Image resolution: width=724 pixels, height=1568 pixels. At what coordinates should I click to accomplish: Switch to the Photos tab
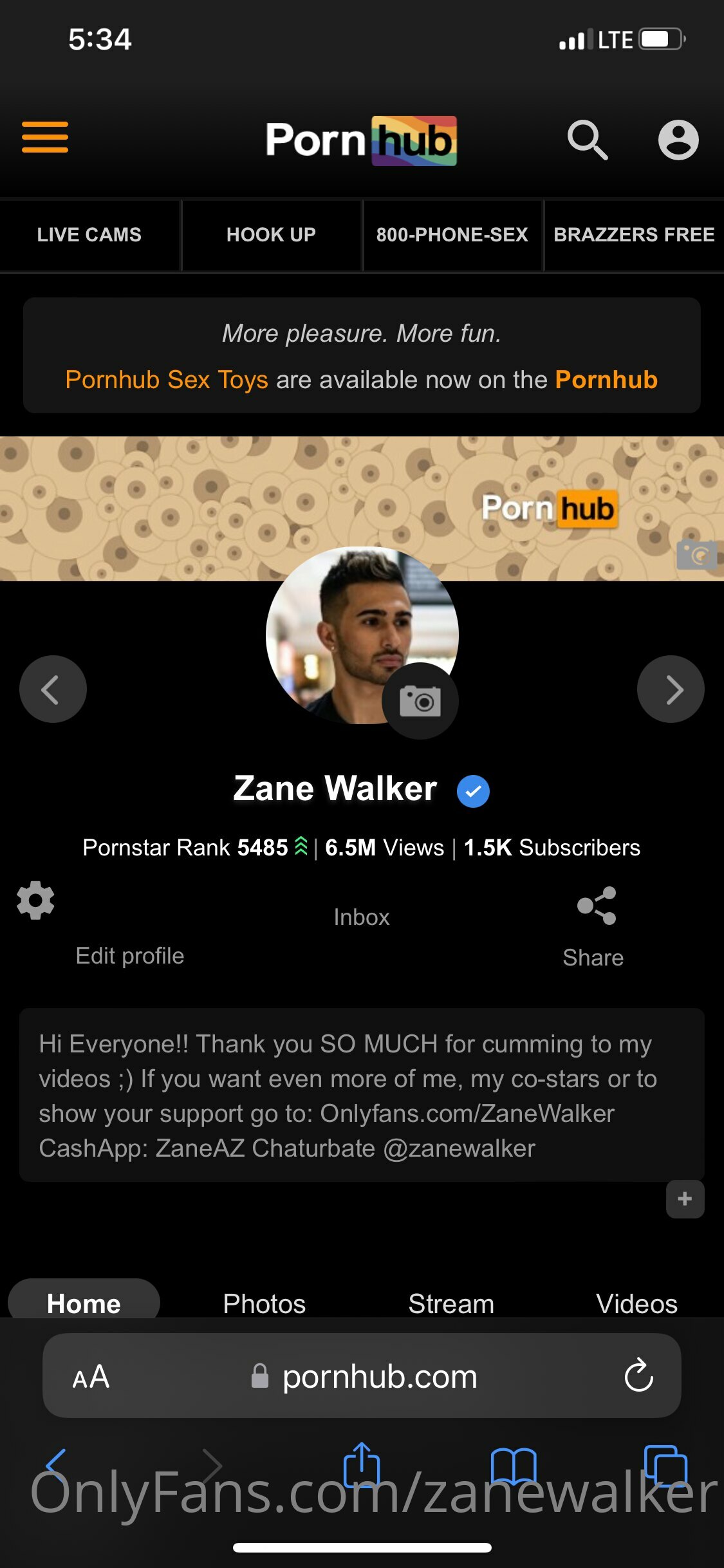pyautogui.click(x=265, y=1304)
